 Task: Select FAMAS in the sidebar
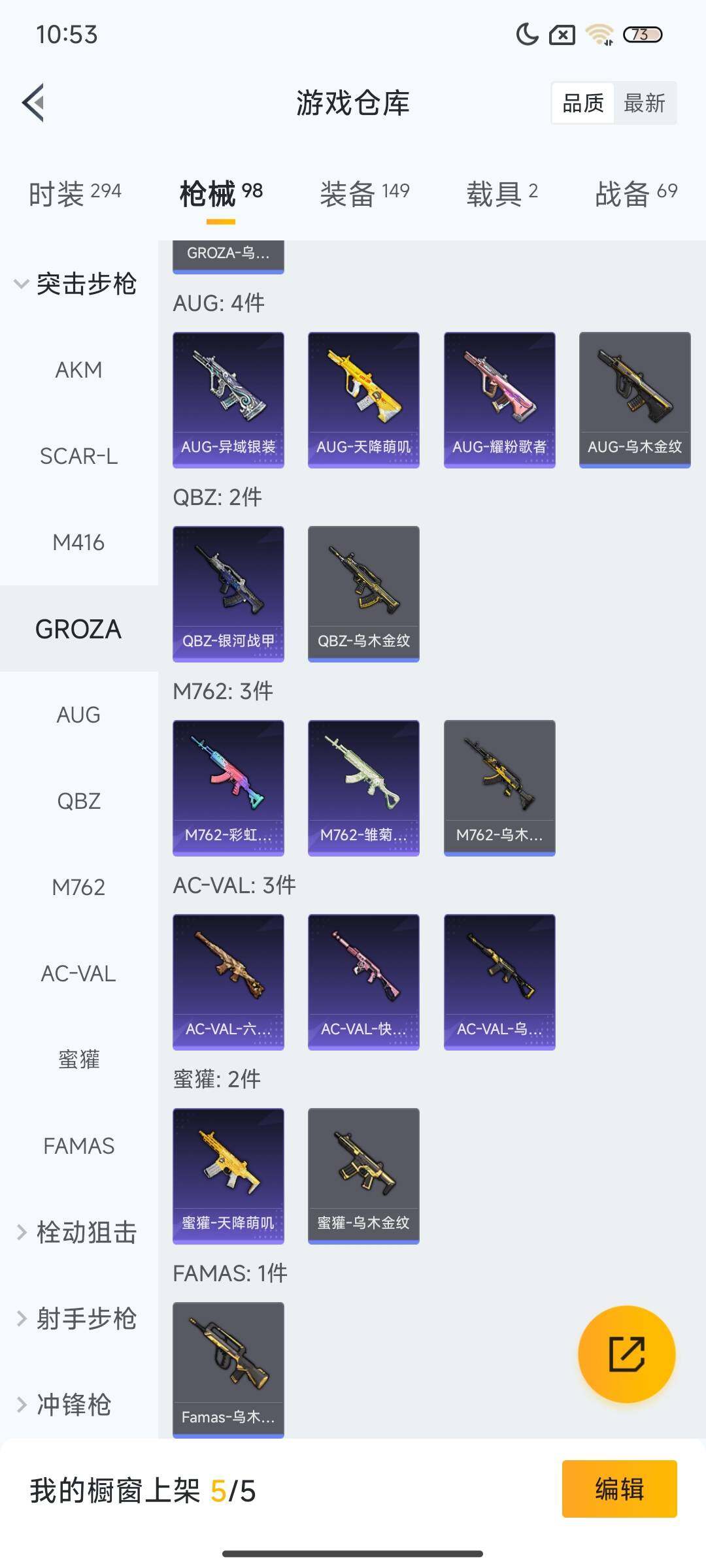click(x=78, y=1146)
